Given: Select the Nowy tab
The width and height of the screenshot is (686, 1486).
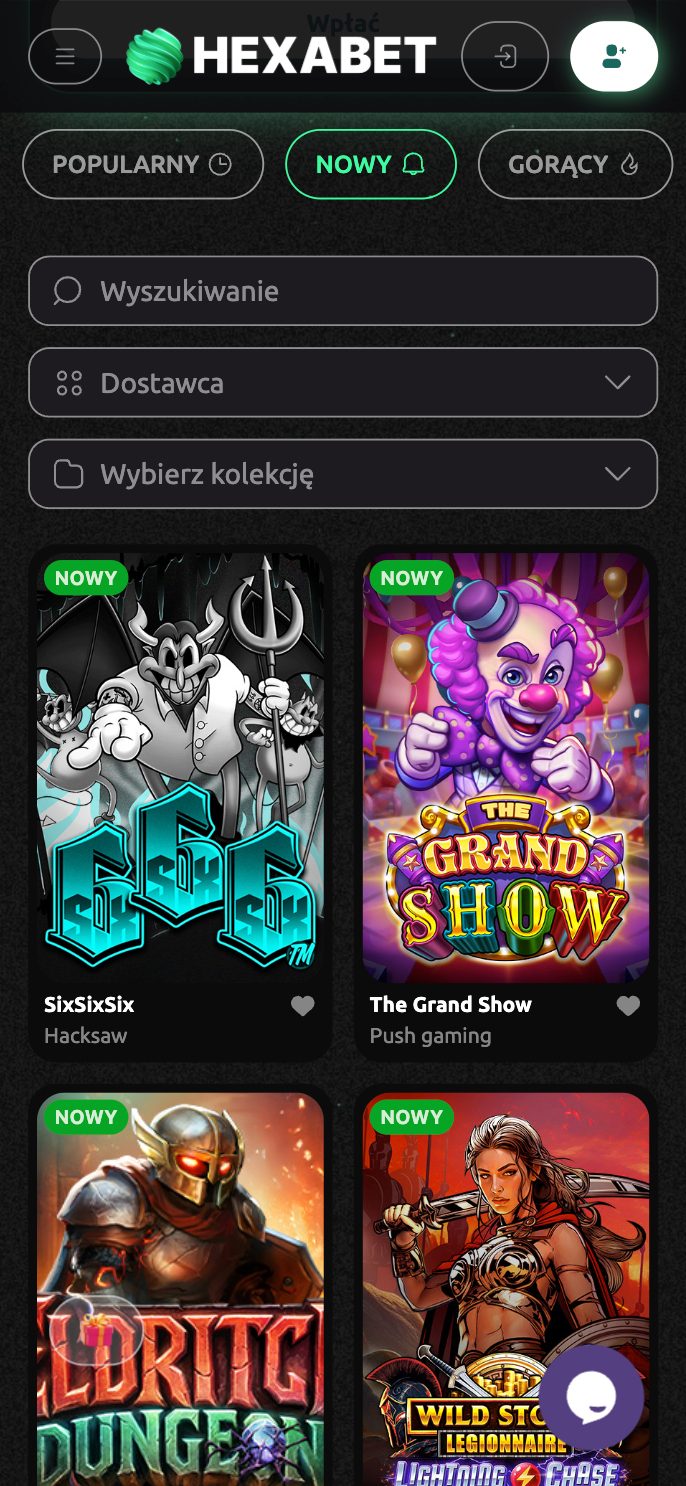Looking at the screenshot, I should click(370, 164).
